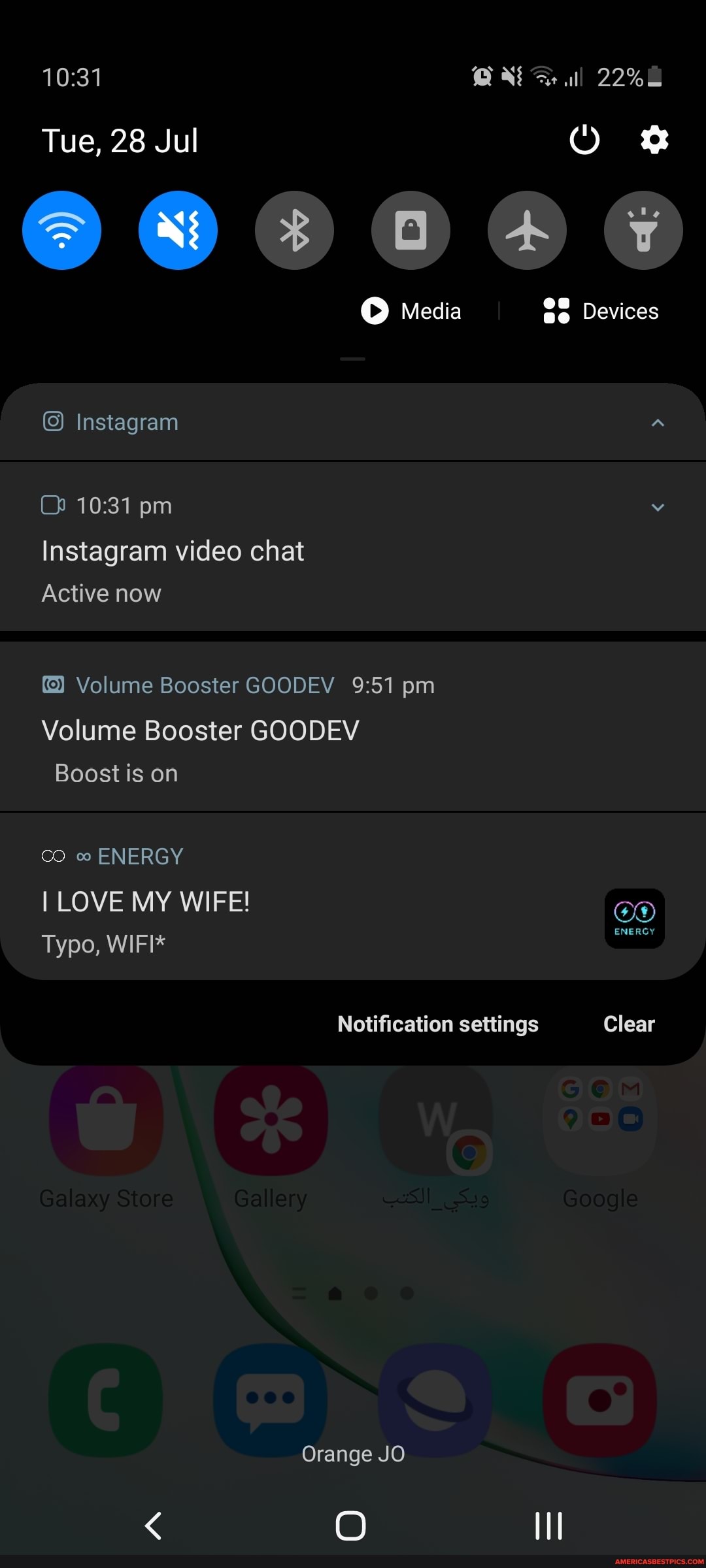
Task: Open the Devices panel
Action: pyautogui.click(x=601, y=311)
